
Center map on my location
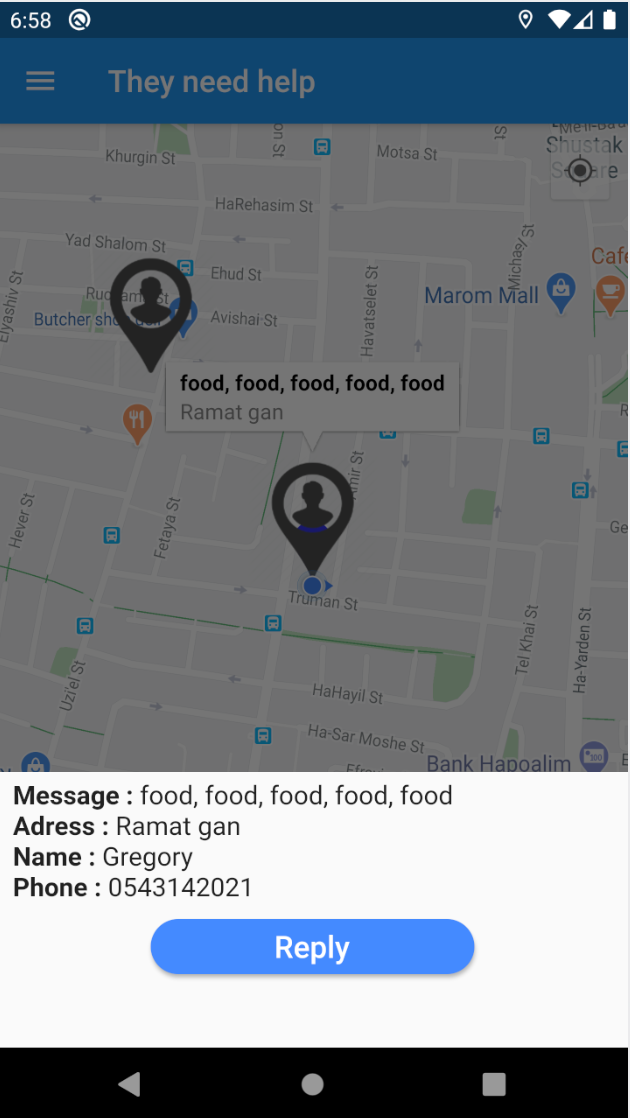pos(580,171)
